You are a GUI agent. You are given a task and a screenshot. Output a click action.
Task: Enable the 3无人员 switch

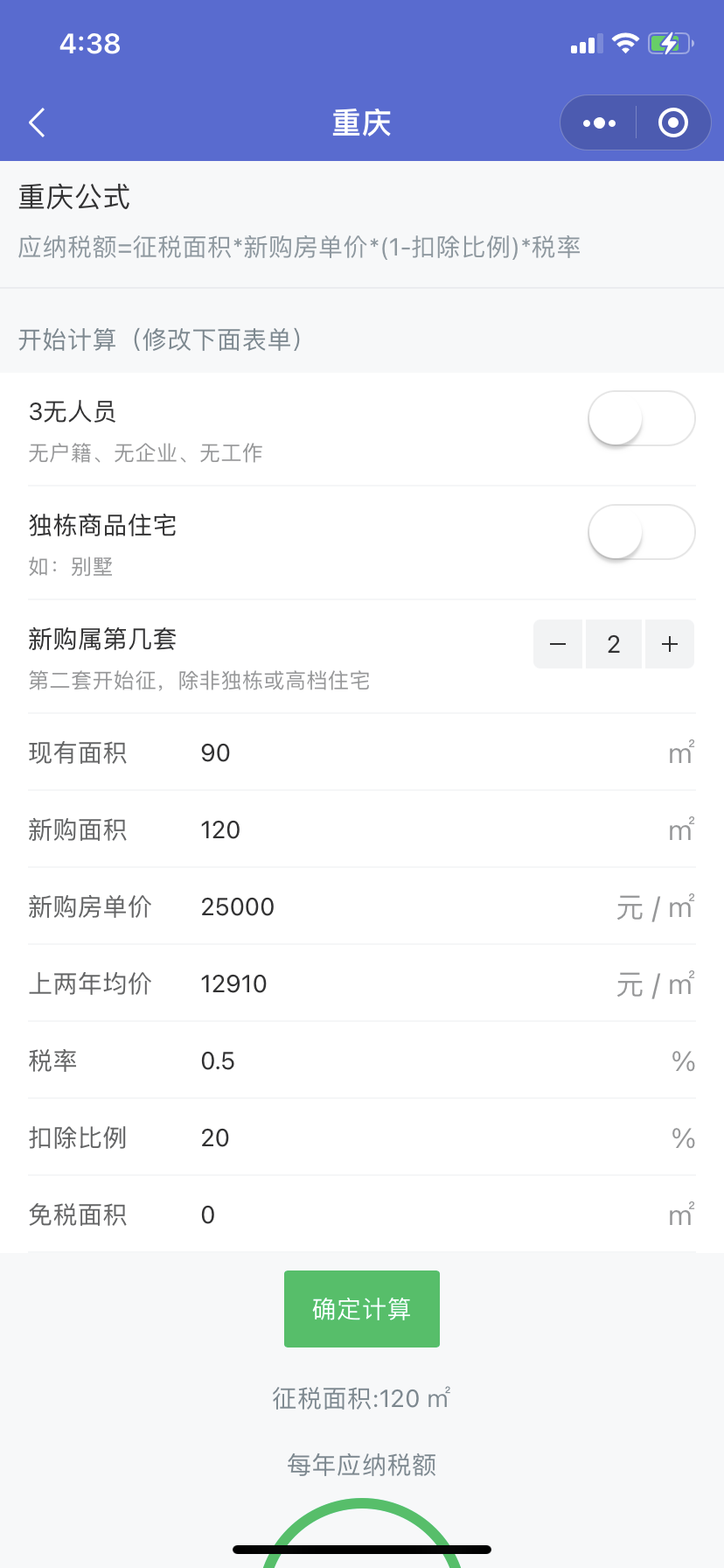click(x=641, y=418)
